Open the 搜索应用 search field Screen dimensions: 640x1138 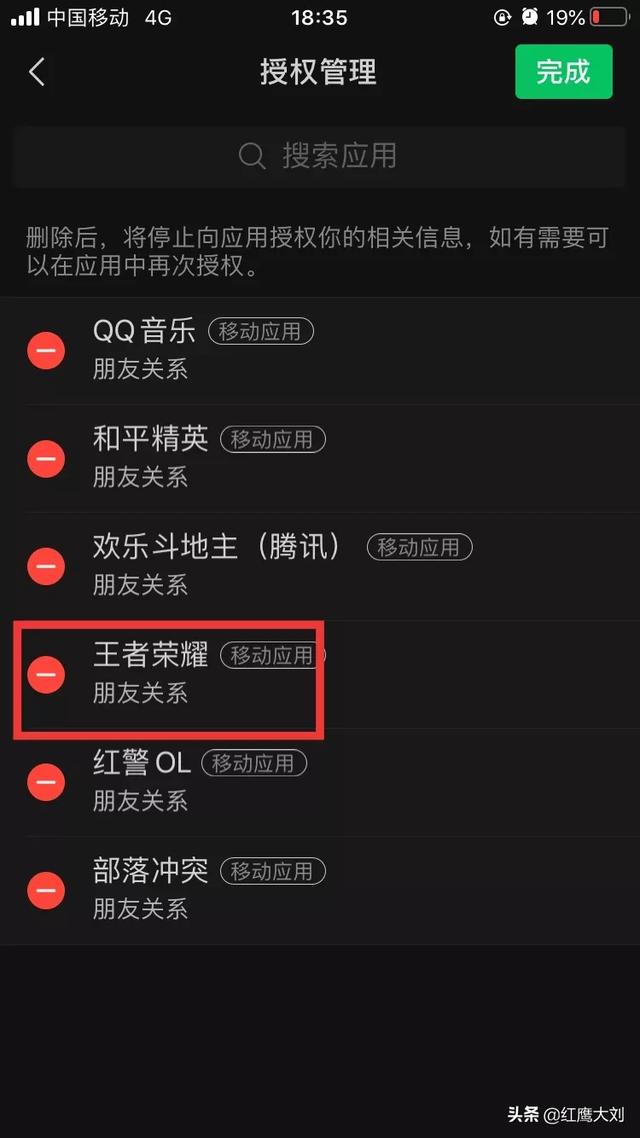point(319,155)
